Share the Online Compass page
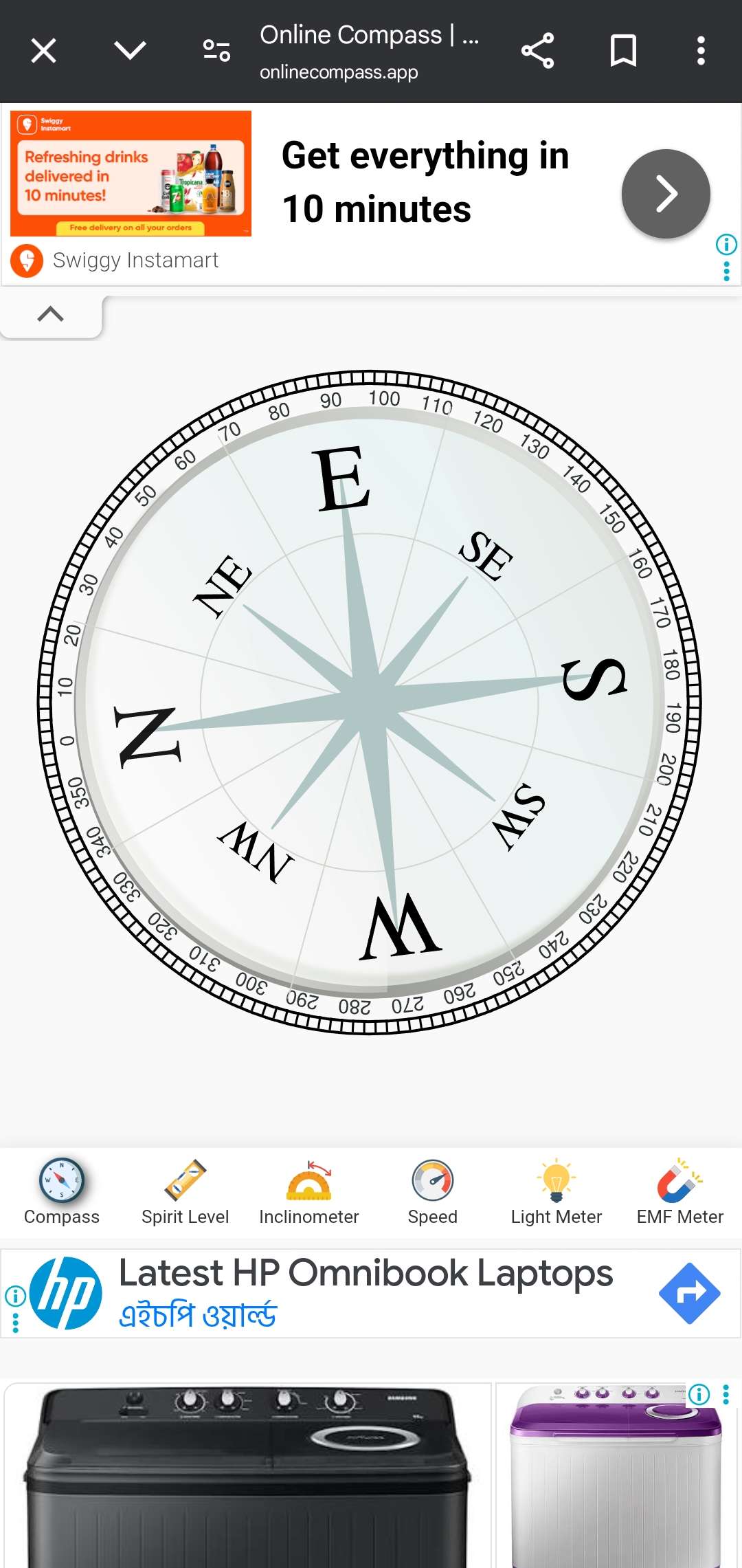This screenshot has height=1568, width=742. click(537, 51)
